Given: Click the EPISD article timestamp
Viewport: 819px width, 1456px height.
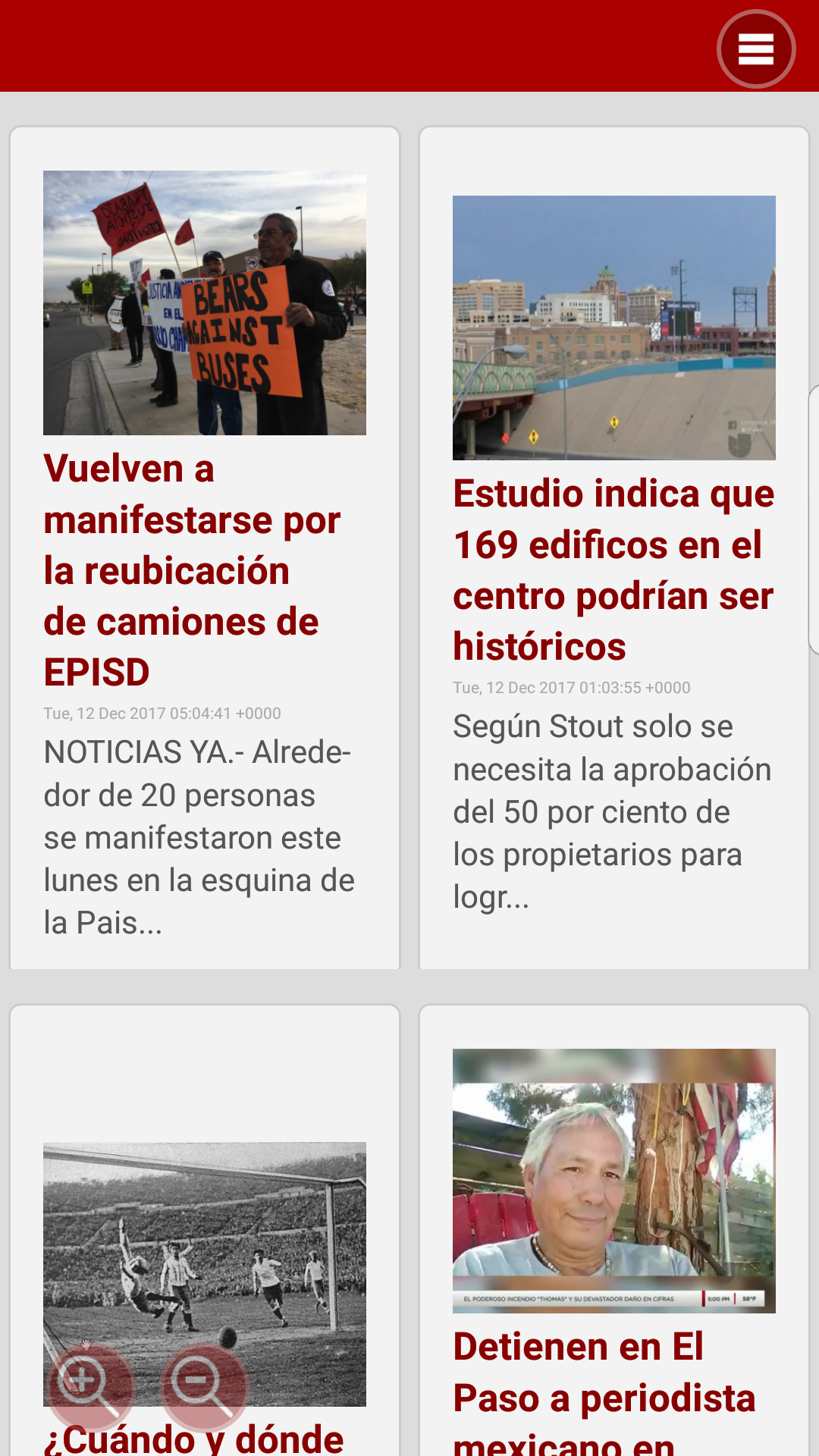Looking at the screenshot, I should 162,713.
